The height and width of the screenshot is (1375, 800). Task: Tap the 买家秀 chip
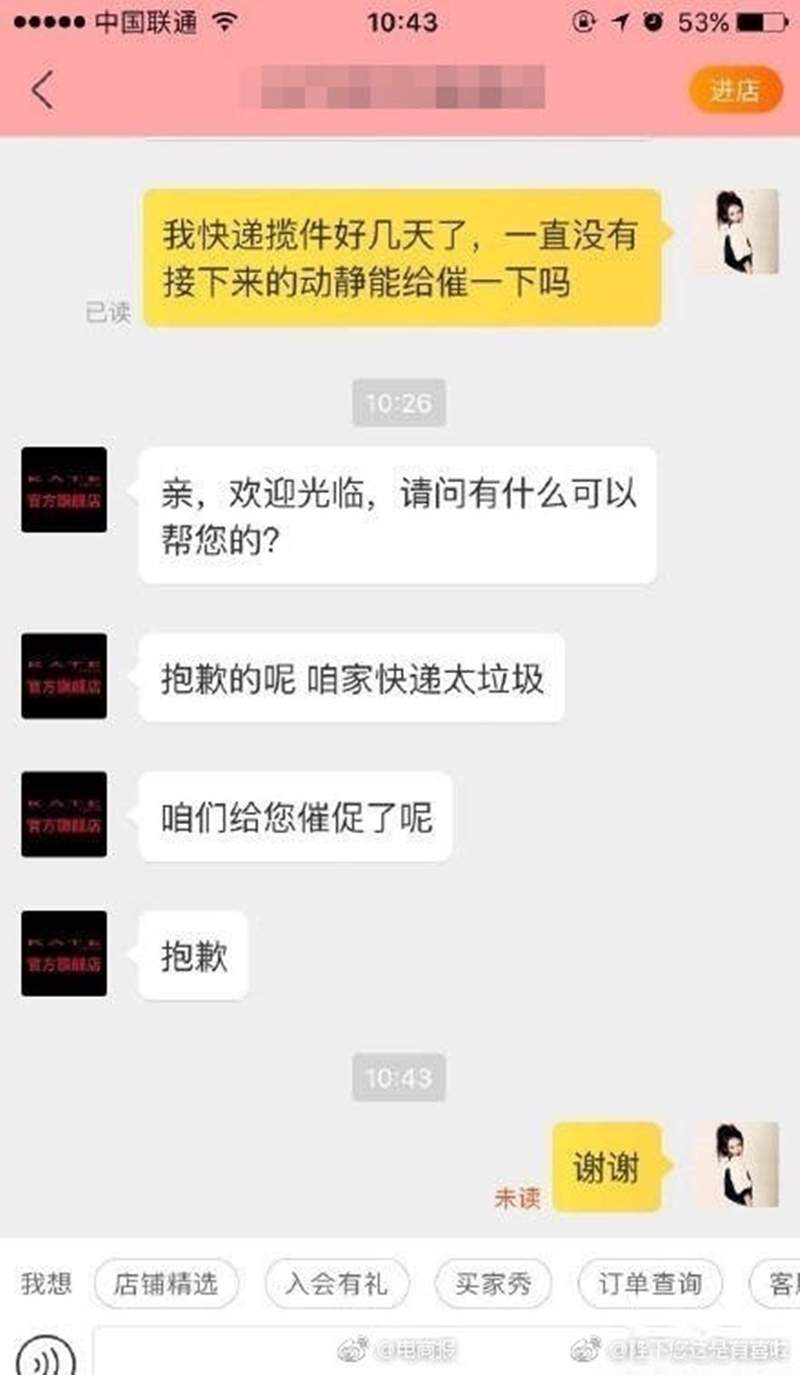493,1283
